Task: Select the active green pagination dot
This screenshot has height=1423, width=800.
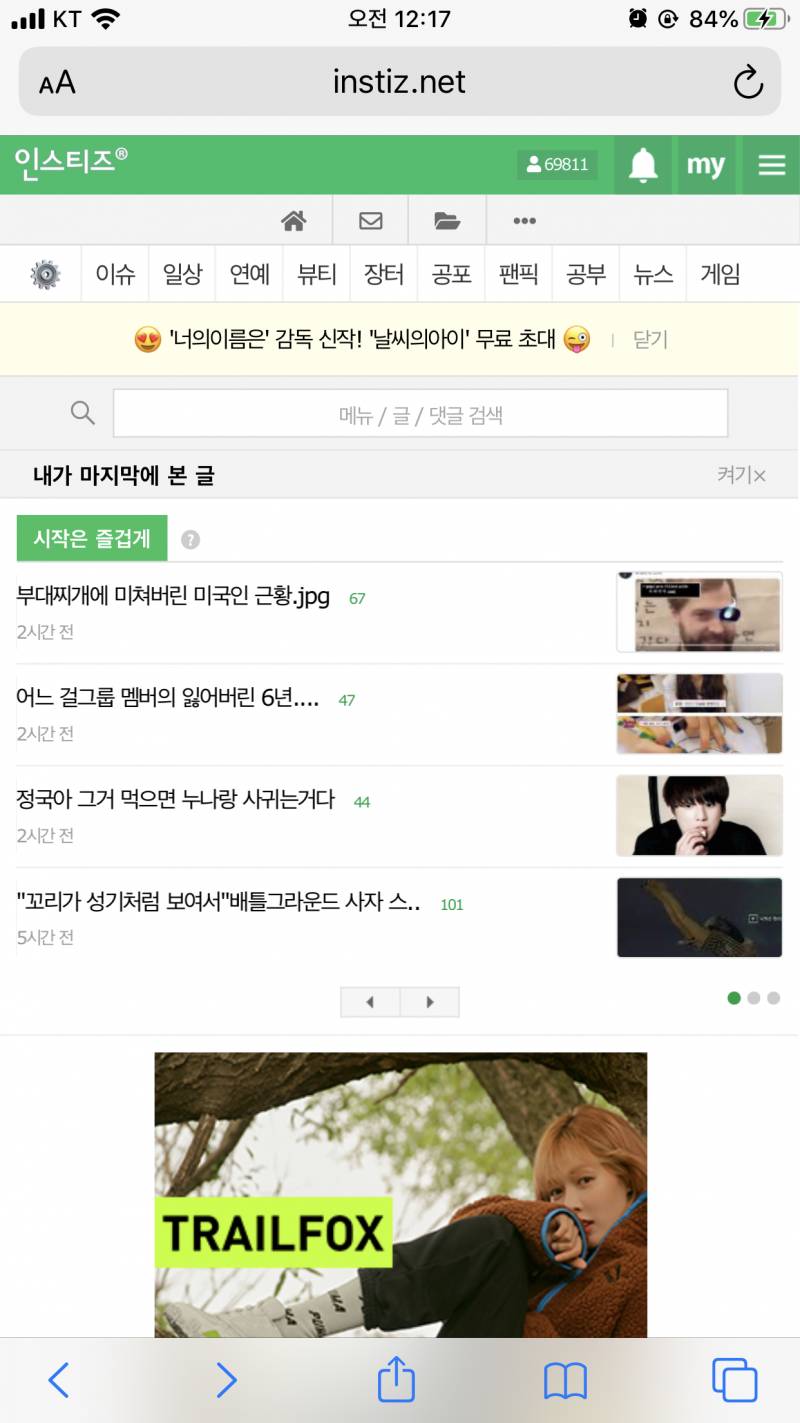Action: tap(733, 998)
